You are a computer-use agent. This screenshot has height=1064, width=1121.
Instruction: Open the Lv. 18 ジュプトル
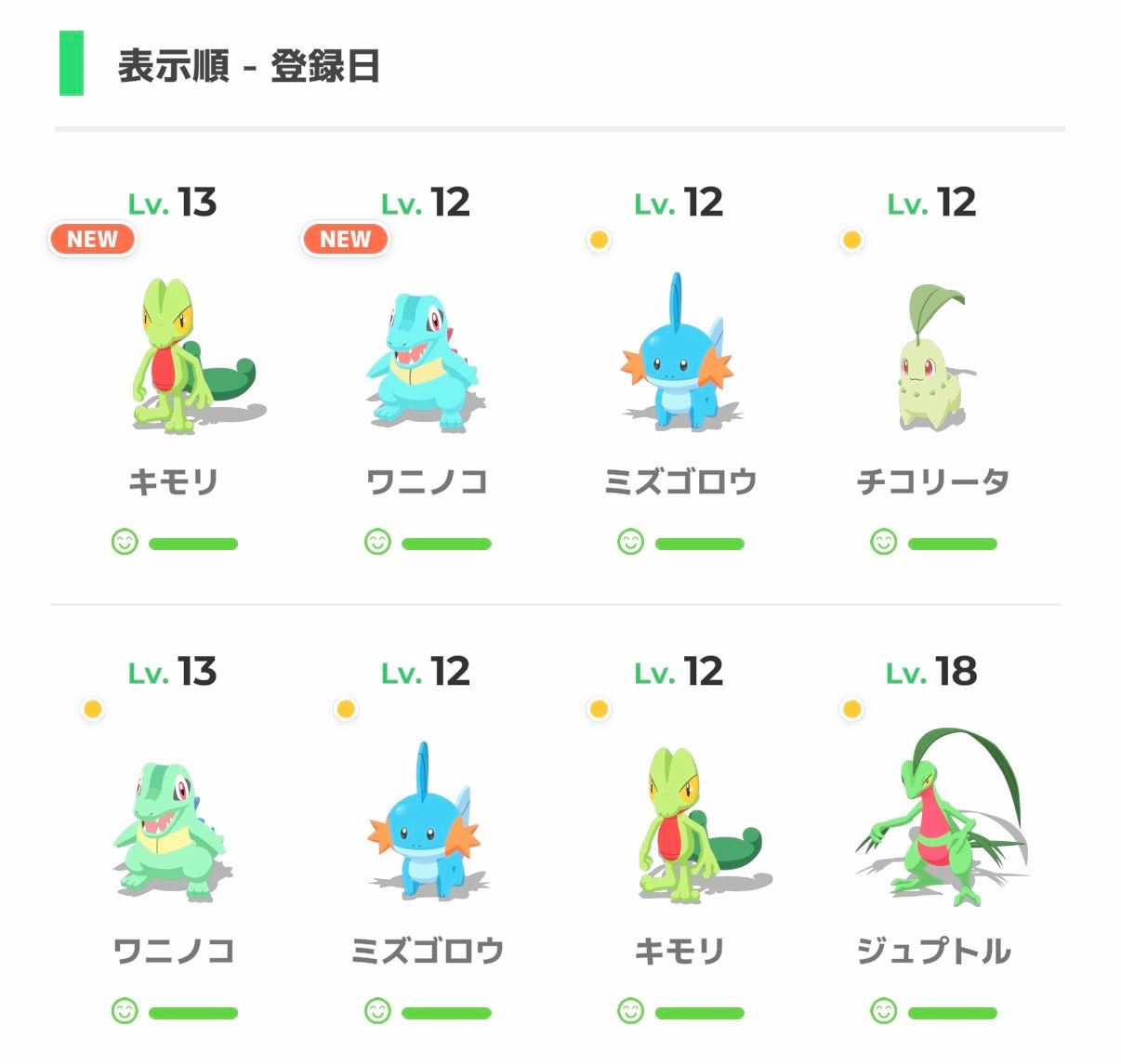click(932, 827)
